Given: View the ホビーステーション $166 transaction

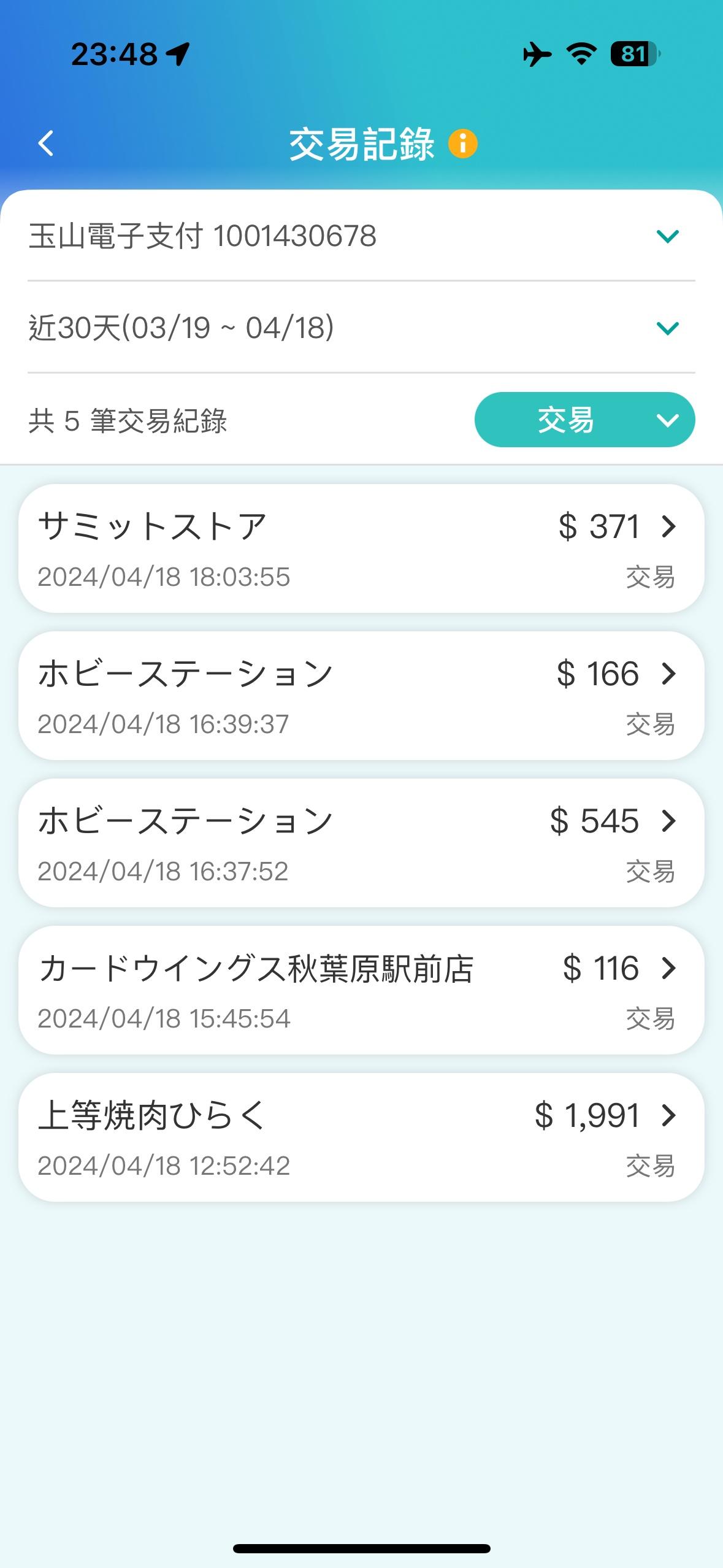Looking at the screenshot, I should (x=361, y=696).
